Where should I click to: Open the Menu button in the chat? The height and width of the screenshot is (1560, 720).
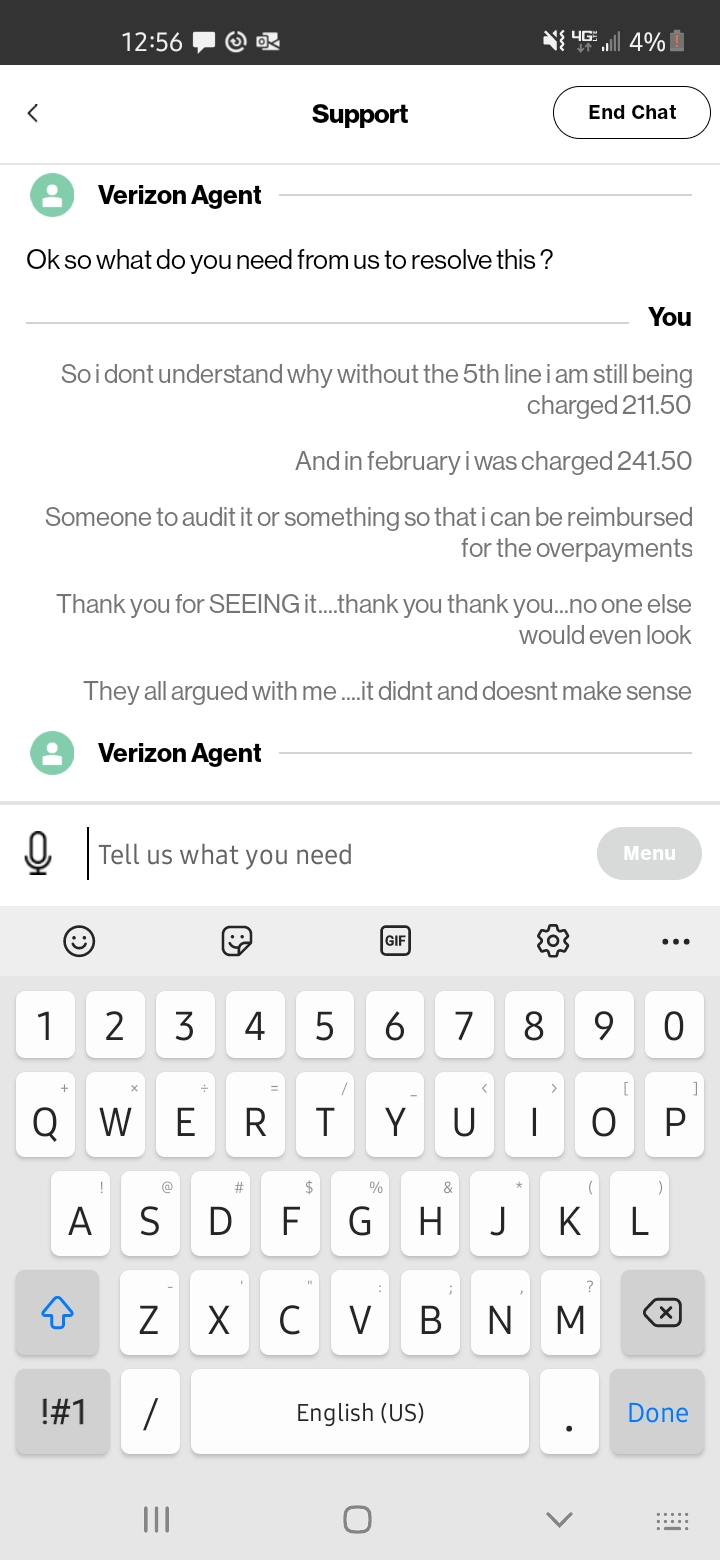coord(649,853)
